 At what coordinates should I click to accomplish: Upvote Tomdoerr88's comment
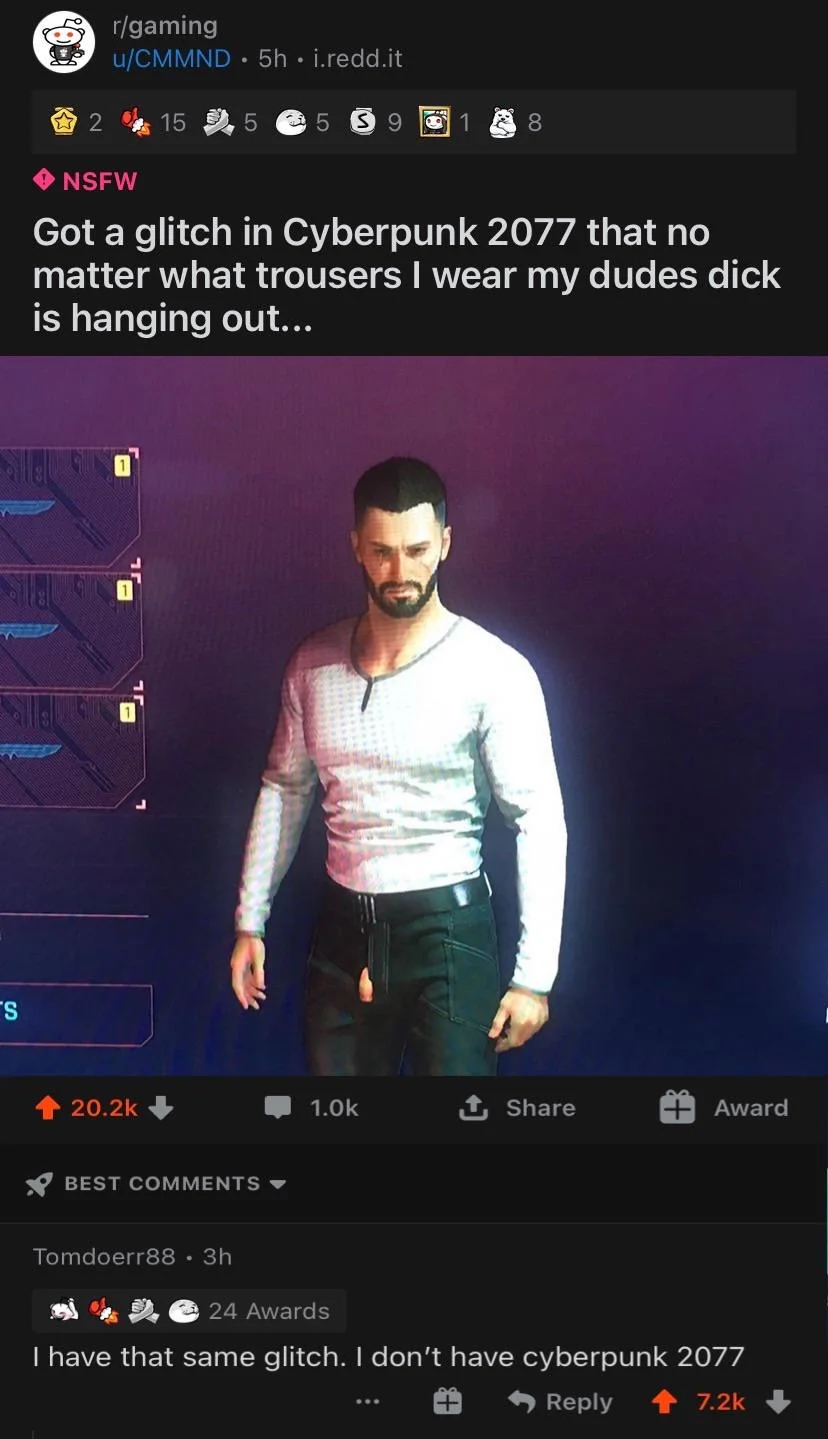pos(664,1402)
